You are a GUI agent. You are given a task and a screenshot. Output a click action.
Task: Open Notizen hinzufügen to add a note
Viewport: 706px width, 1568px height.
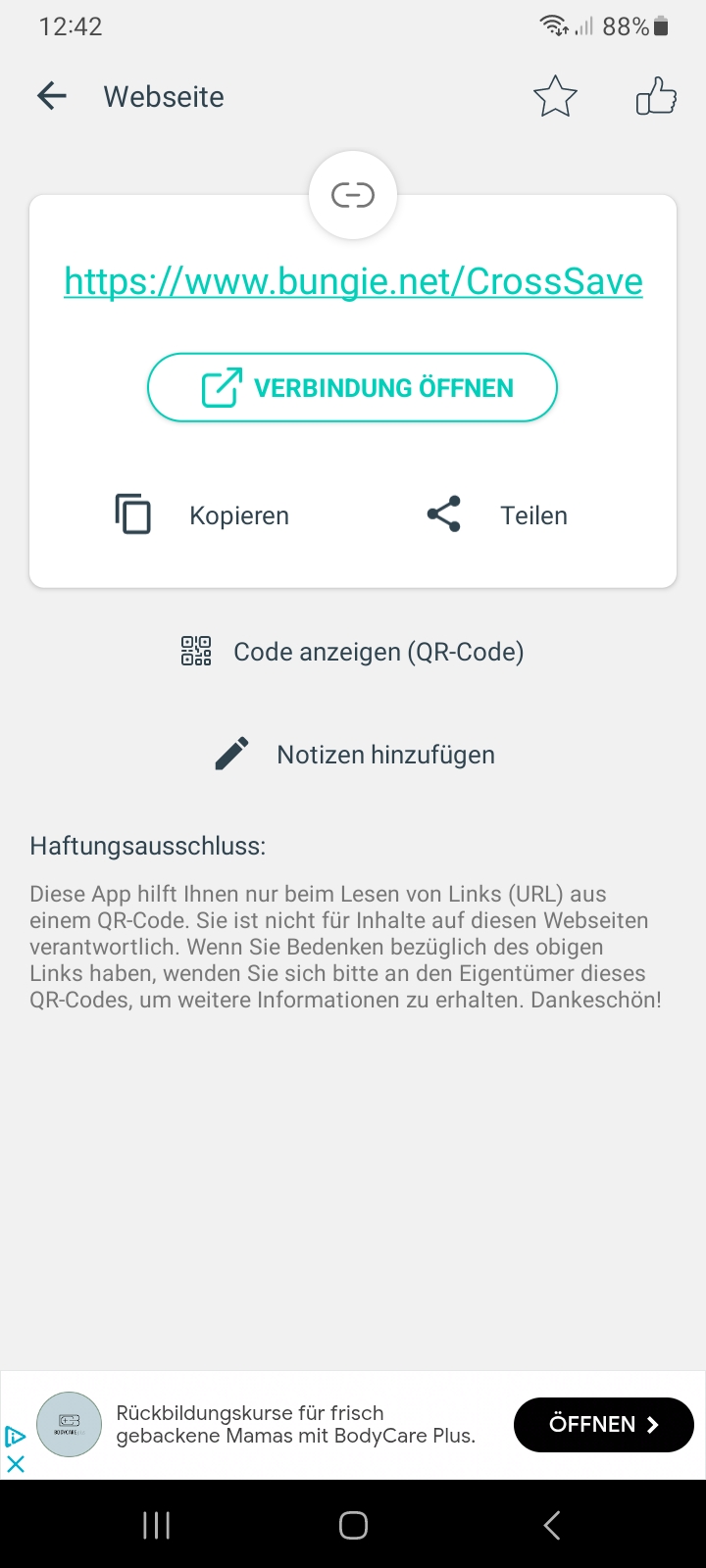(384, 754)
